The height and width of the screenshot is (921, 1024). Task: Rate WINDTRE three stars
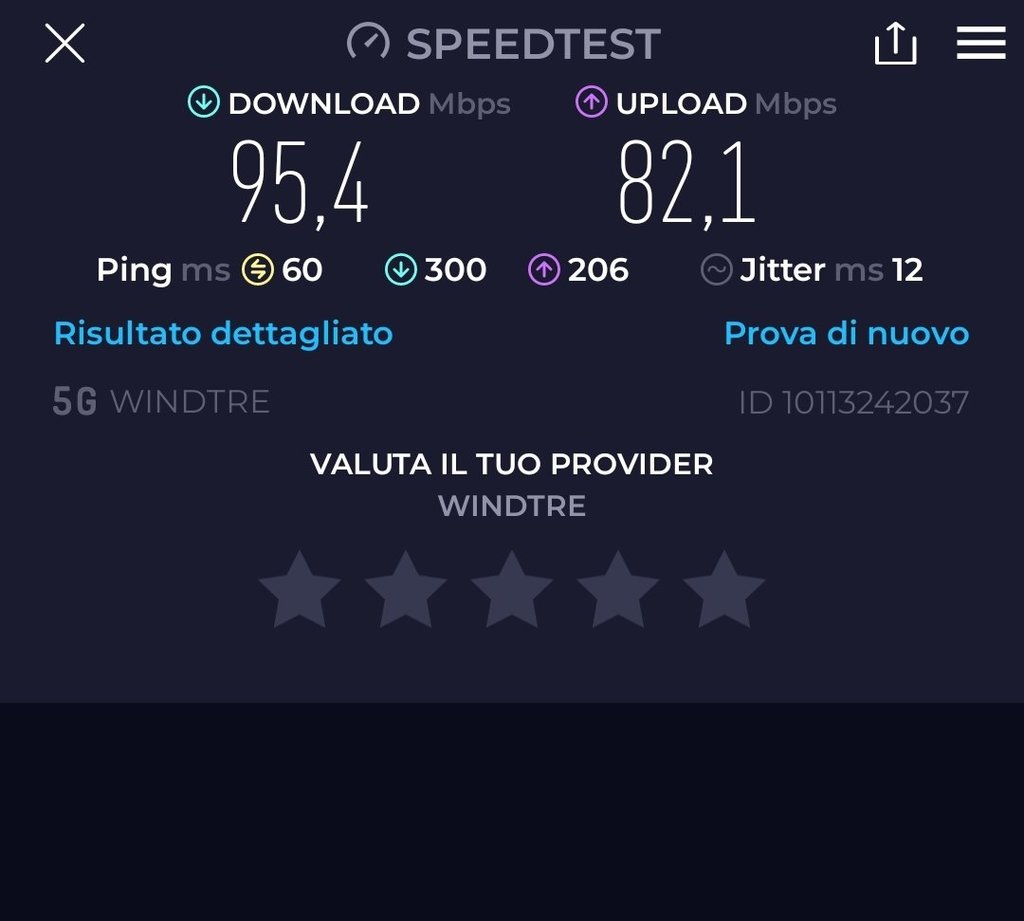(512, 590)
